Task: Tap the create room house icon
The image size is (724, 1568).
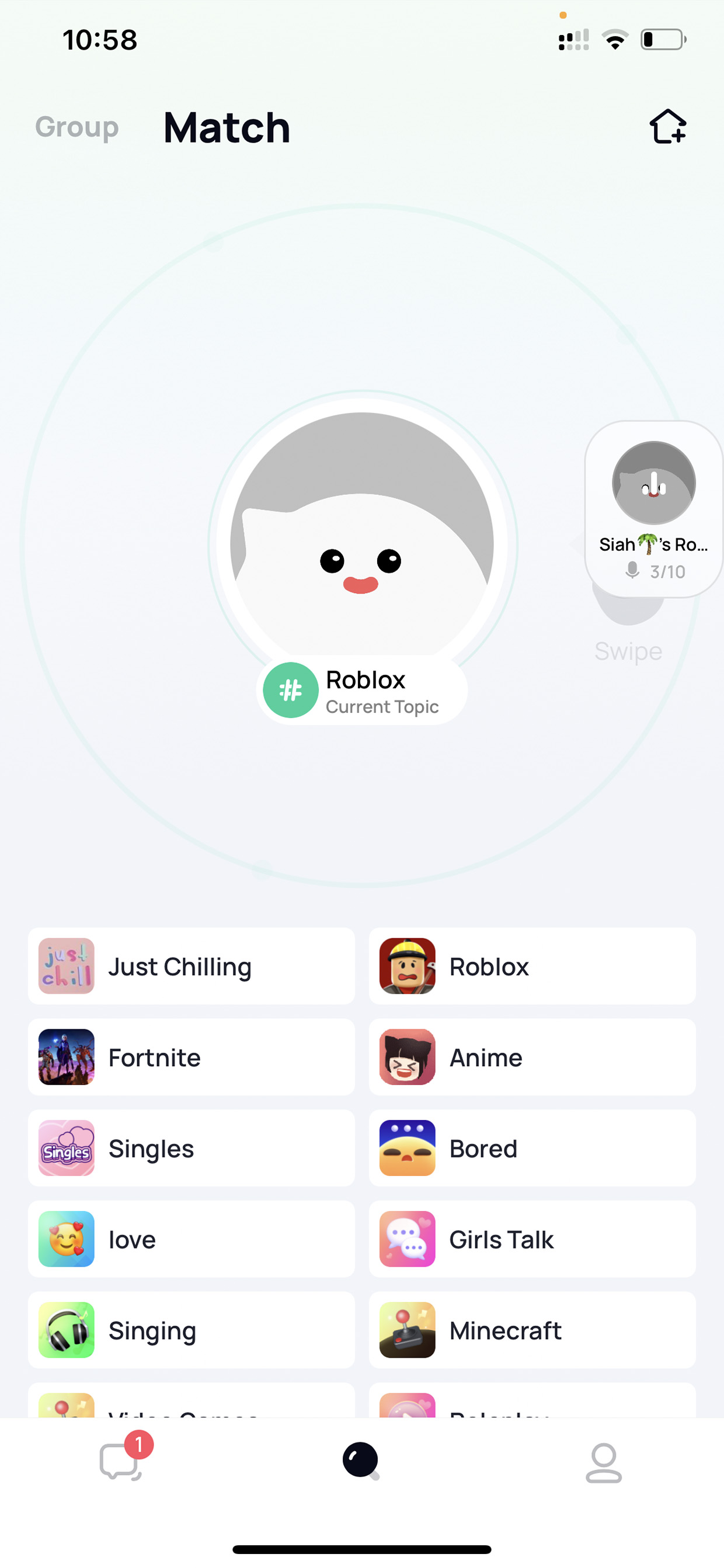Action: coord(667,127)
